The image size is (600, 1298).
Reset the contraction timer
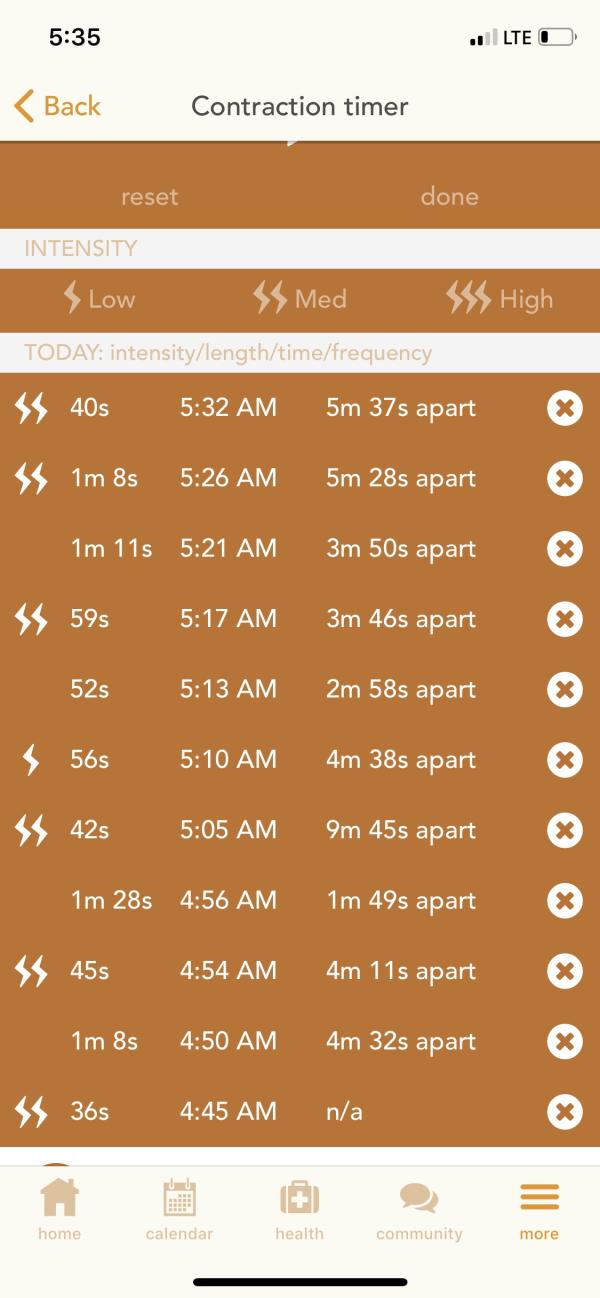coord(149,196)
